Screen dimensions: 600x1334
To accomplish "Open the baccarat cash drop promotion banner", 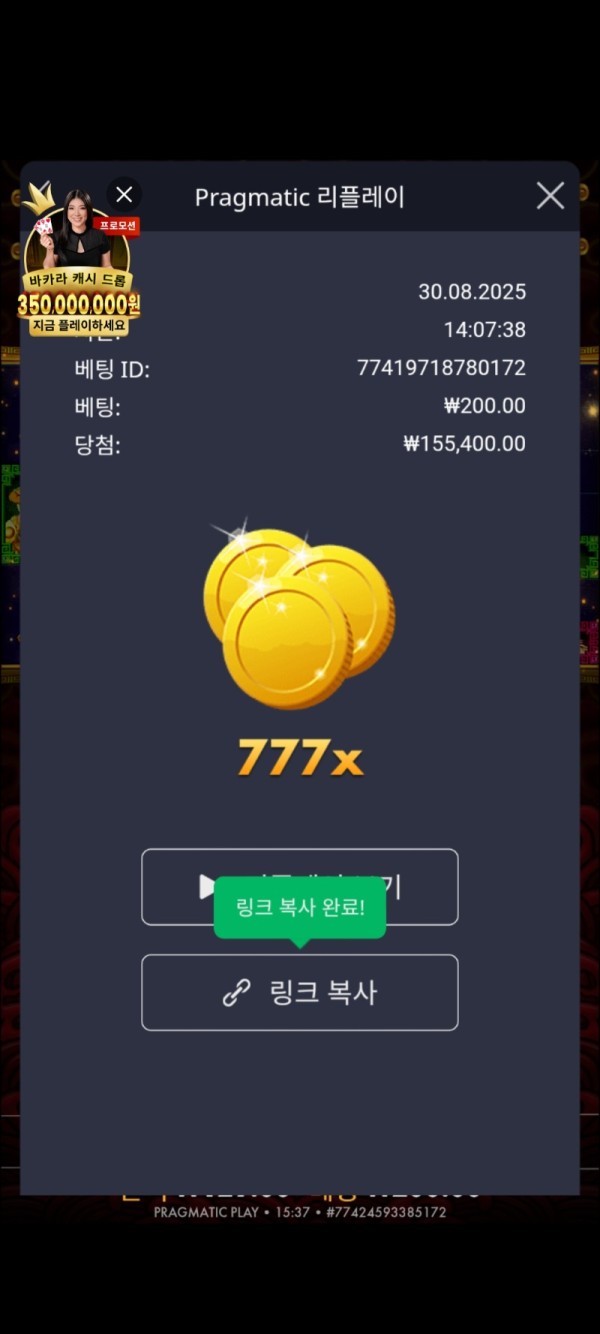I will 78,290.
